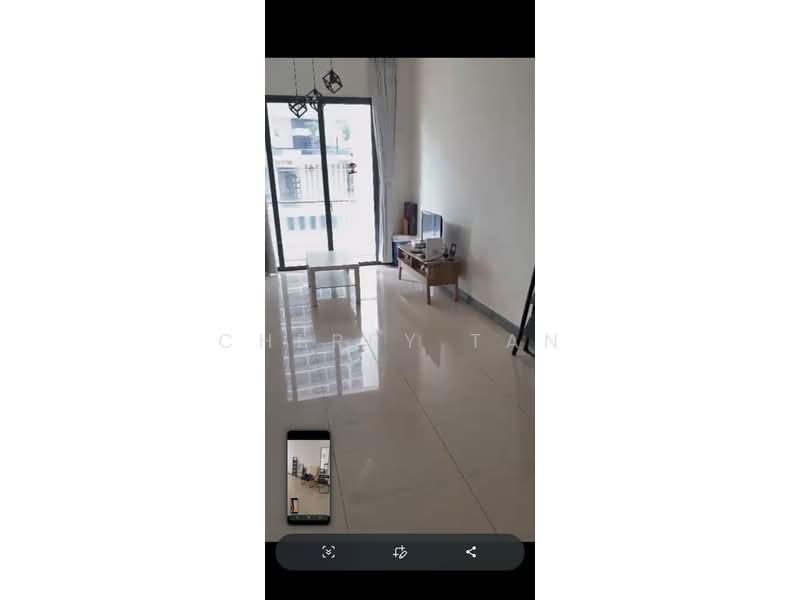Image resolution: width=800 pixels, height=600 pixels.
Task: Start scroll capture from the screenshot toolbar
Action: [x=328, y=552]
